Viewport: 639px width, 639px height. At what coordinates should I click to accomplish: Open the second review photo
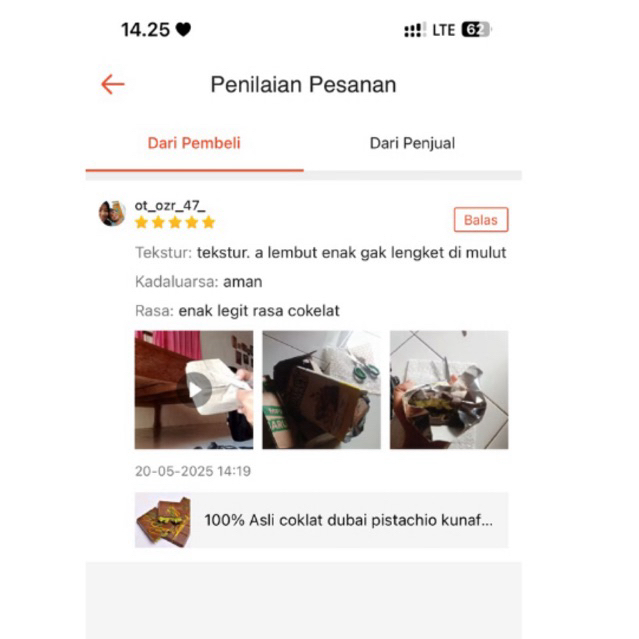click(x=321, y=390)
